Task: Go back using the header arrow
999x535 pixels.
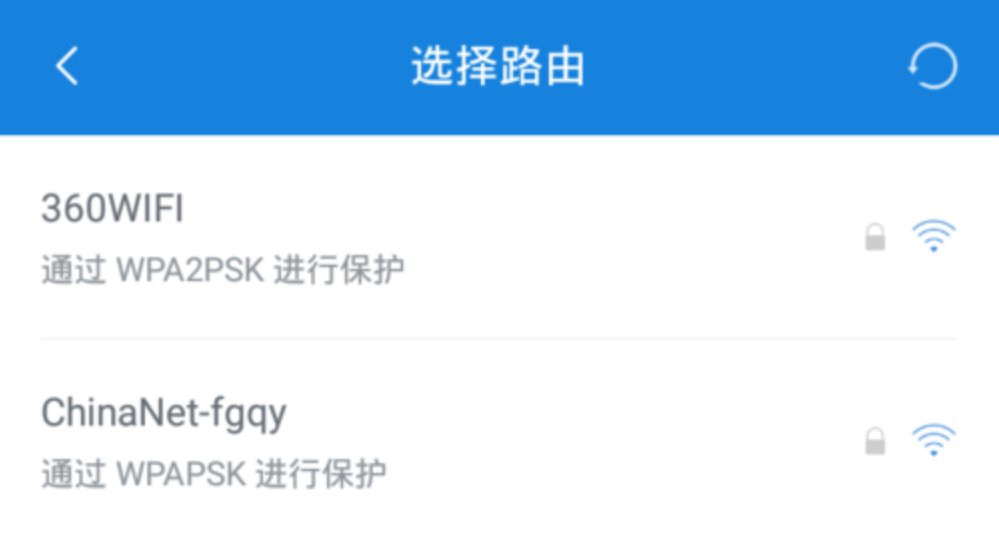Action: pos(67,67)
